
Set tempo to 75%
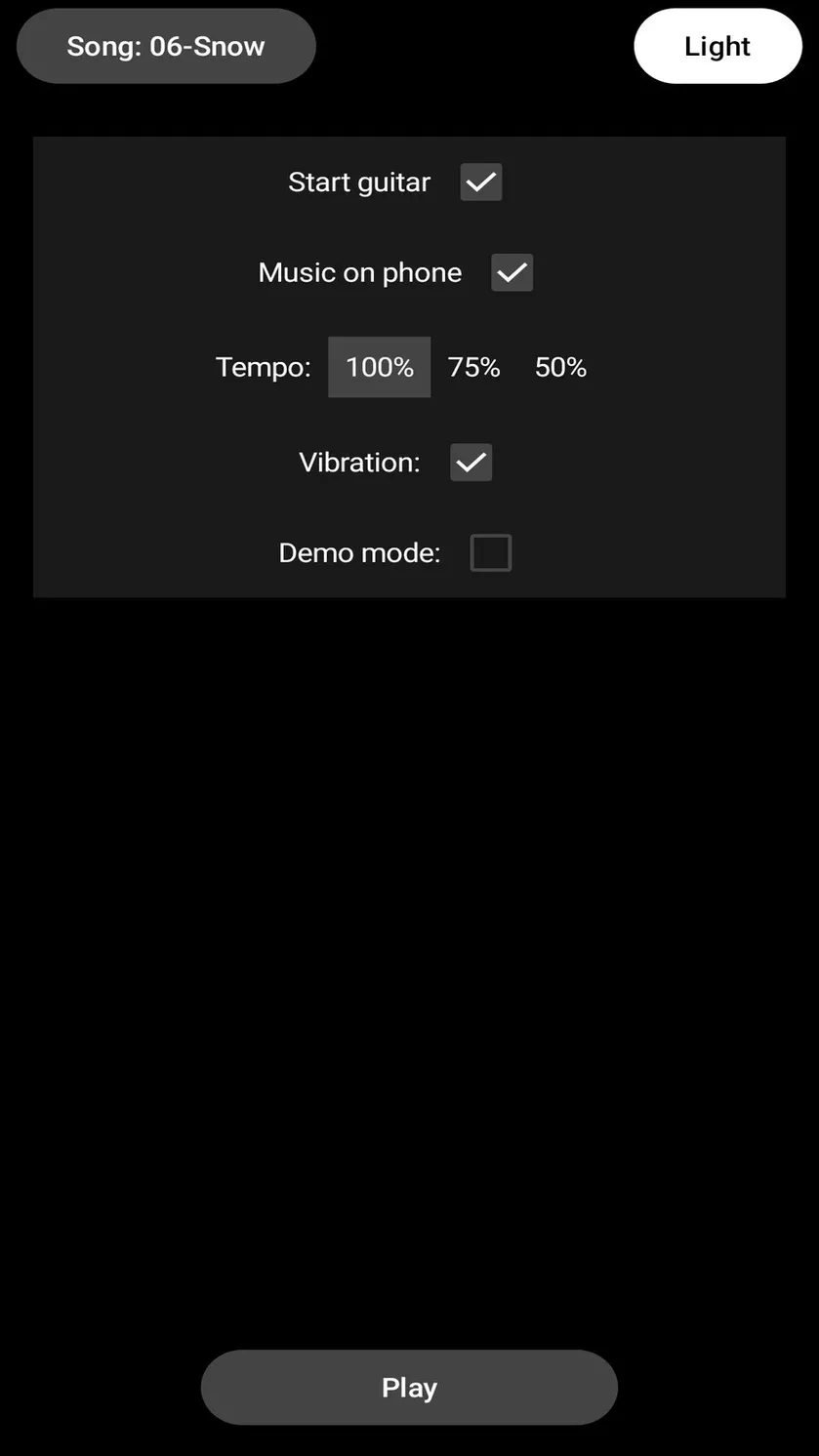tap(474, 367)
